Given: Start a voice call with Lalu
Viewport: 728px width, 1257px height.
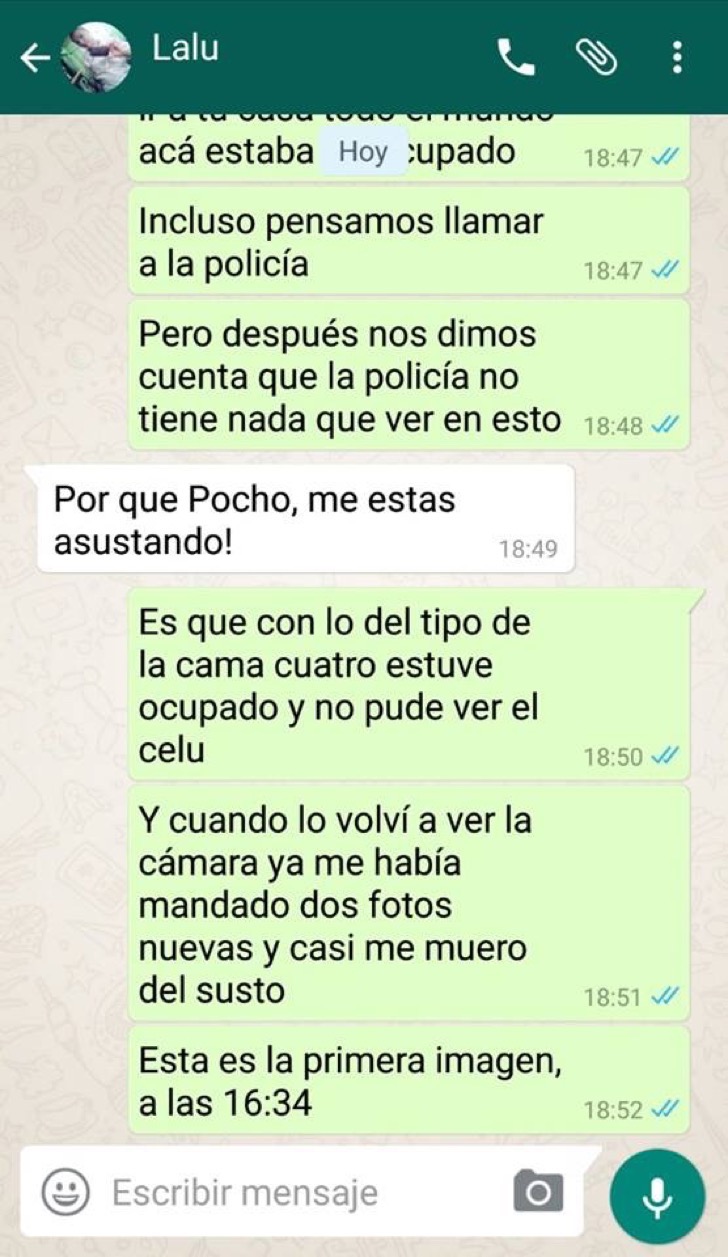Looking at the screenshot, I should (x=516, y=58).
